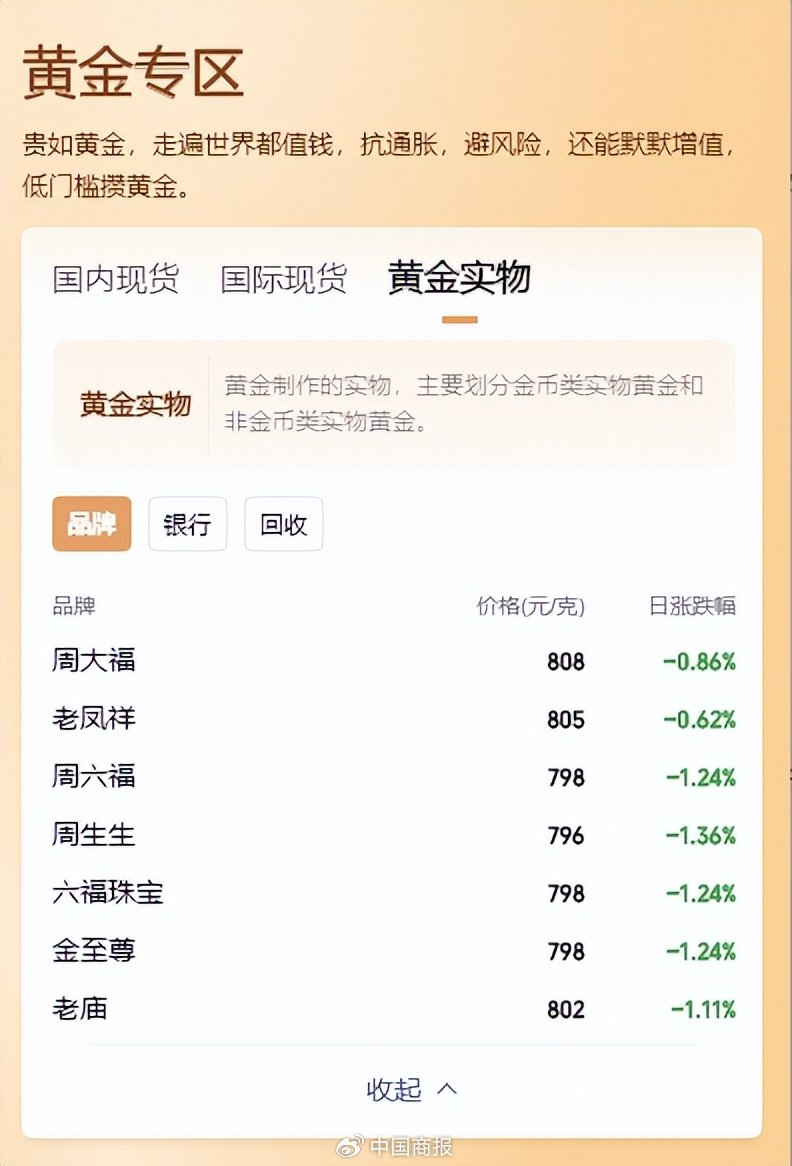Switch to the 国内现货 tab

tap(116, 279)
